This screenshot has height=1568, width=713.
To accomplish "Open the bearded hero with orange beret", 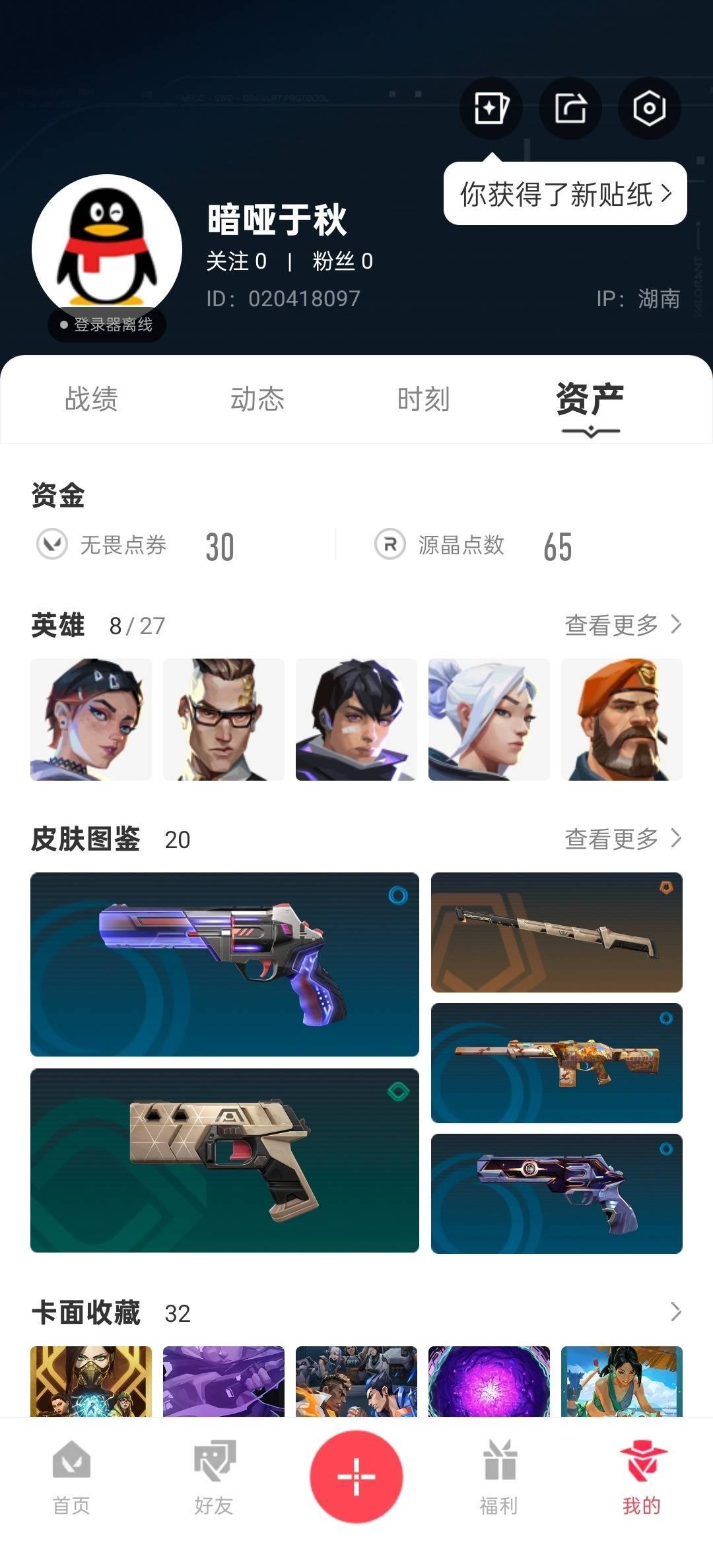I will tap(622, 719).
